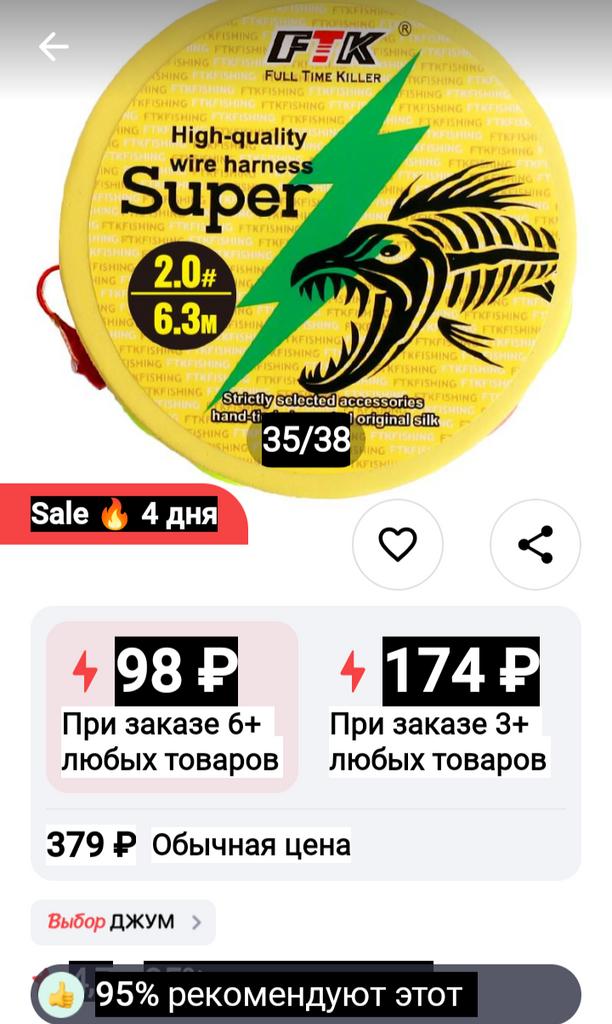Image resolution: width=612 pixels, height=1024 pixels.
Task: Share this product
Action: coord(535,545)
